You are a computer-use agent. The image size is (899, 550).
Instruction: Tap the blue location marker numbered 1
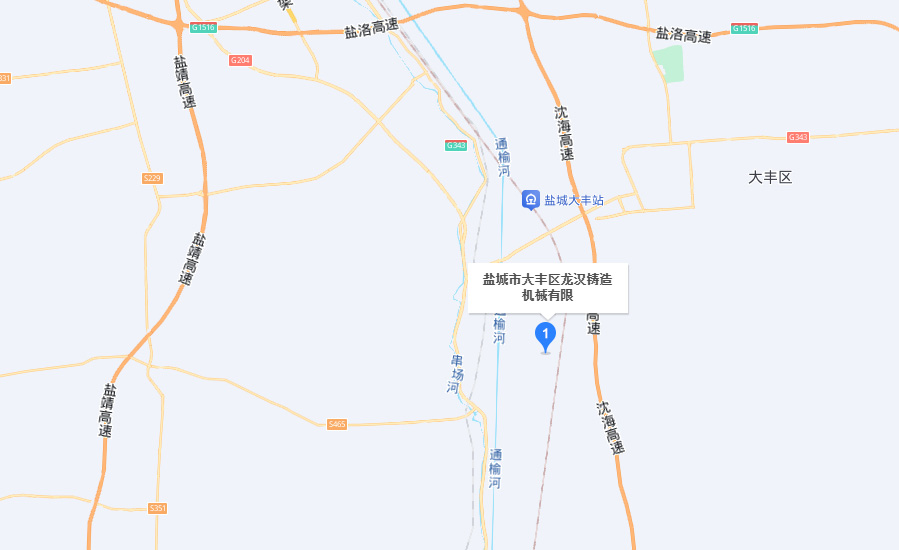(545, 334)
